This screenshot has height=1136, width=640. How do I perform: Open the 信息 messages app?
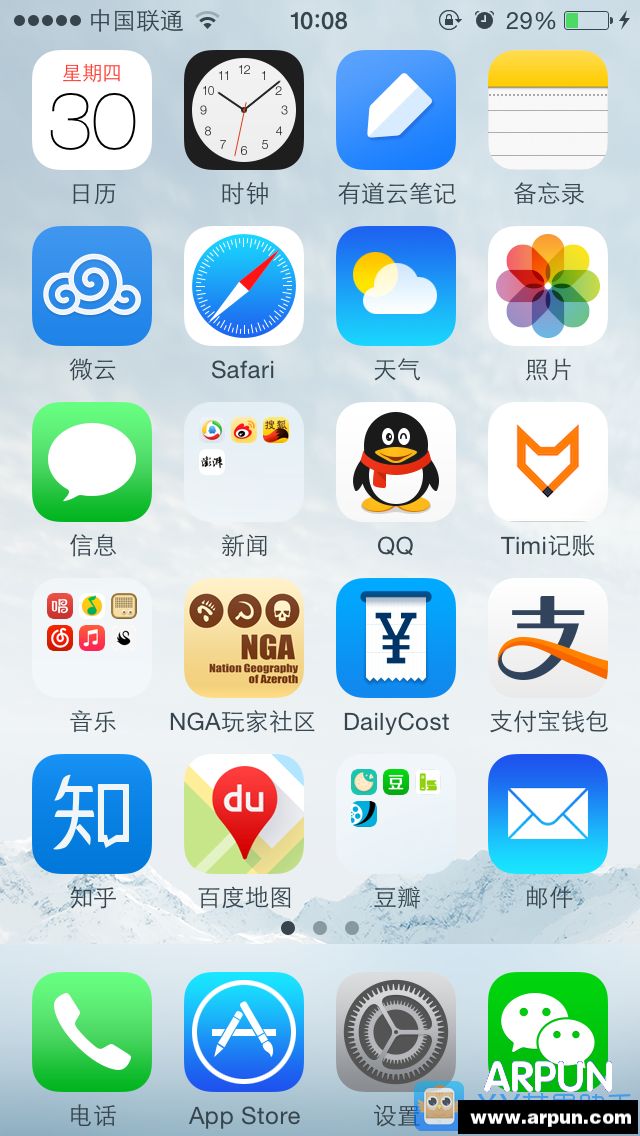[x=92, y=462]
